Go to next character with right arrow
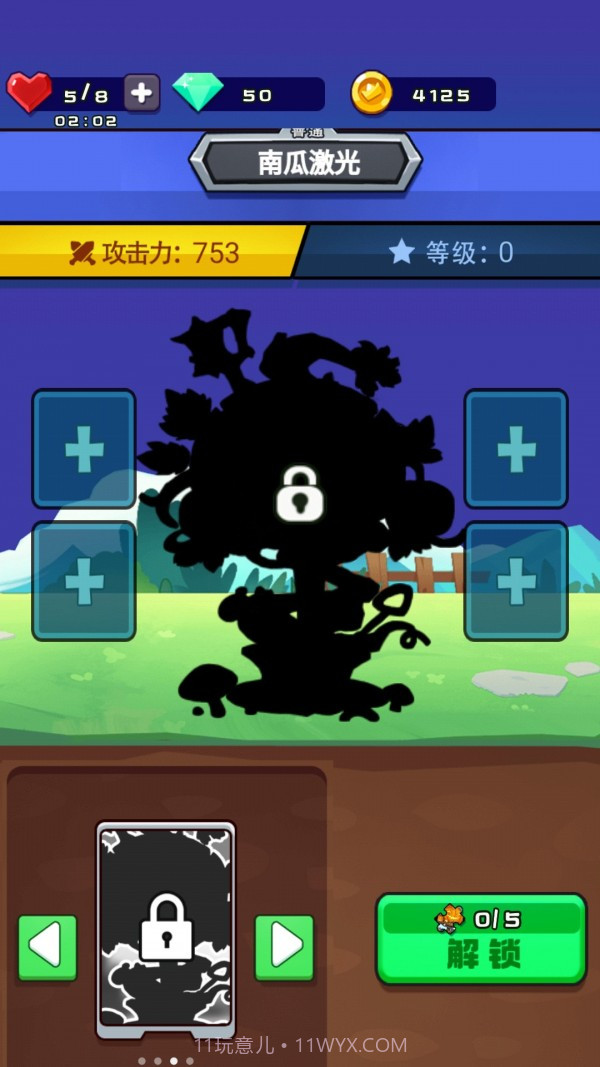Screen dimensions: 600x1067 click(x=284, y=946)
